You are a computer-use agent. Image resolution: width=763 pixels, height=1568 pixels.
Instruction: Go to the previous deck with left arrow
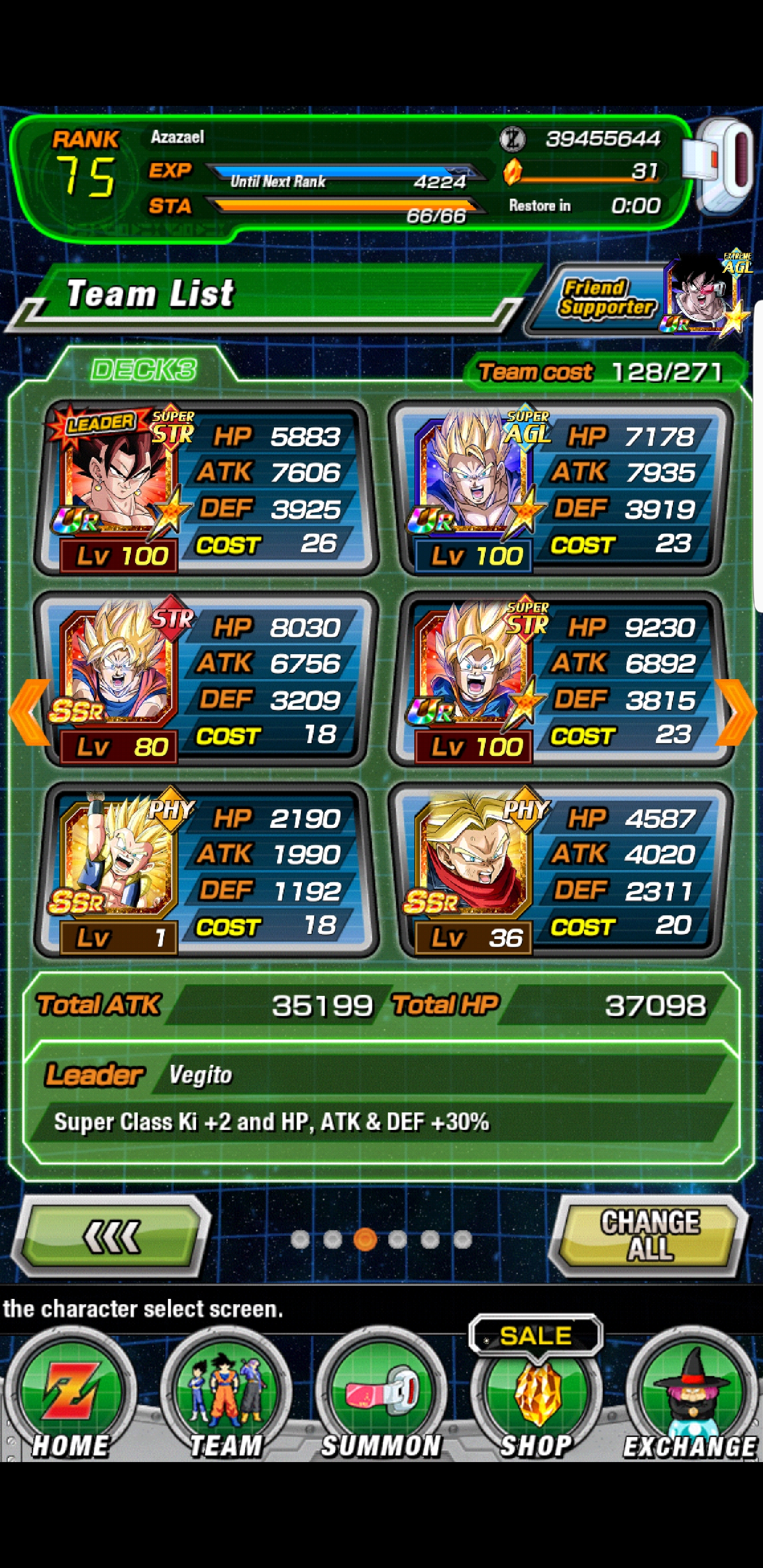pos(29,711)
